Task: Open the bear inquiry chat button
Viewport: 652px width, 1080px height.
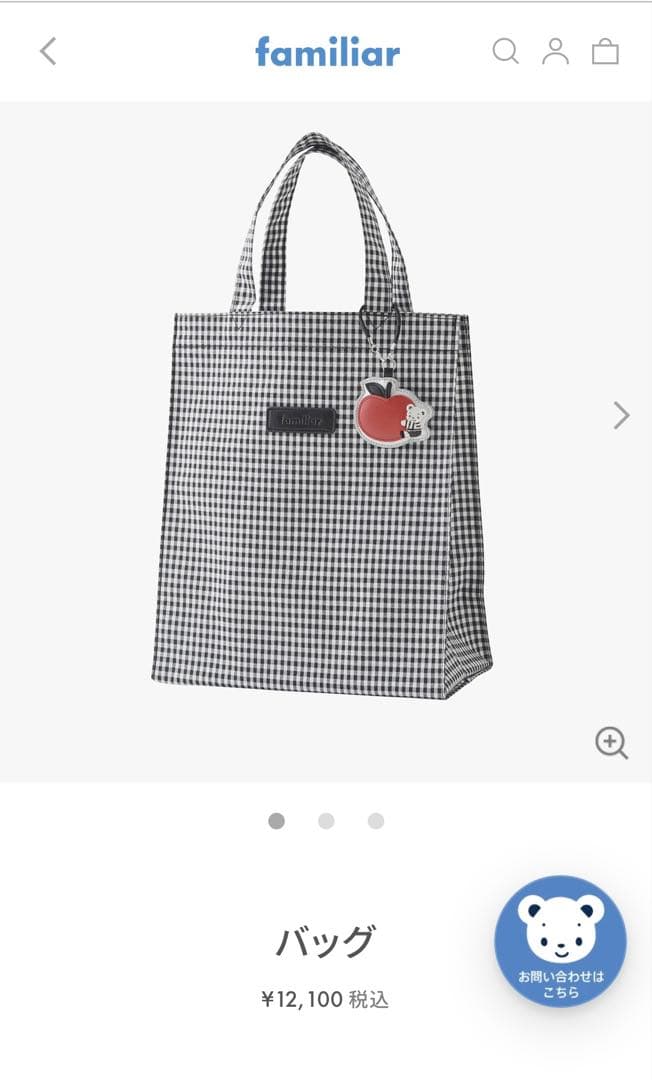Action: 560,941
